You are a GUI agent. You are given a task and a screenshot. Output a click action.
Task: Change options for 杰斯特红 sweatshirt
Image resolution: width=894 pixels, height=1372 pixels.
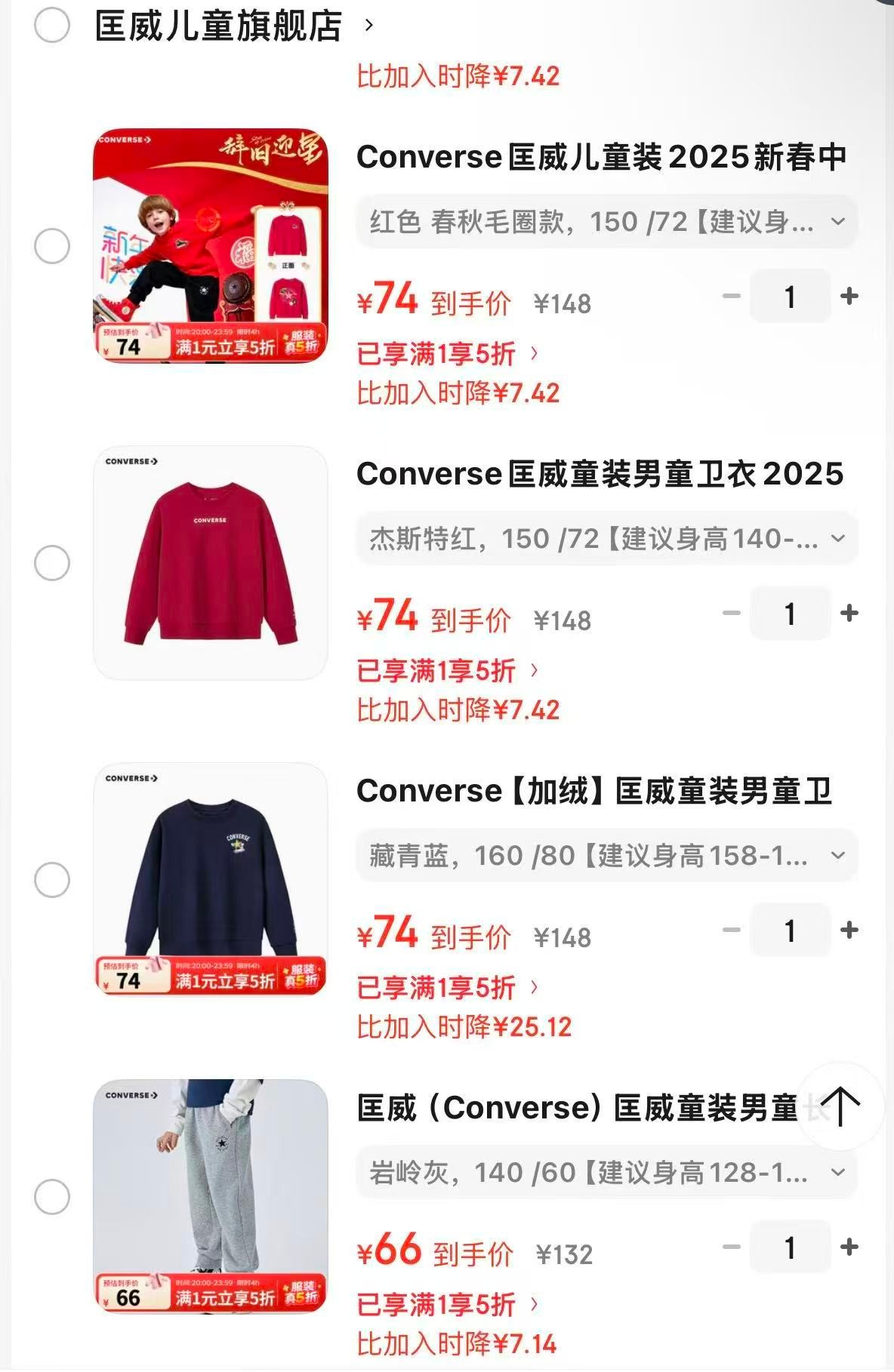pos(606,539)
